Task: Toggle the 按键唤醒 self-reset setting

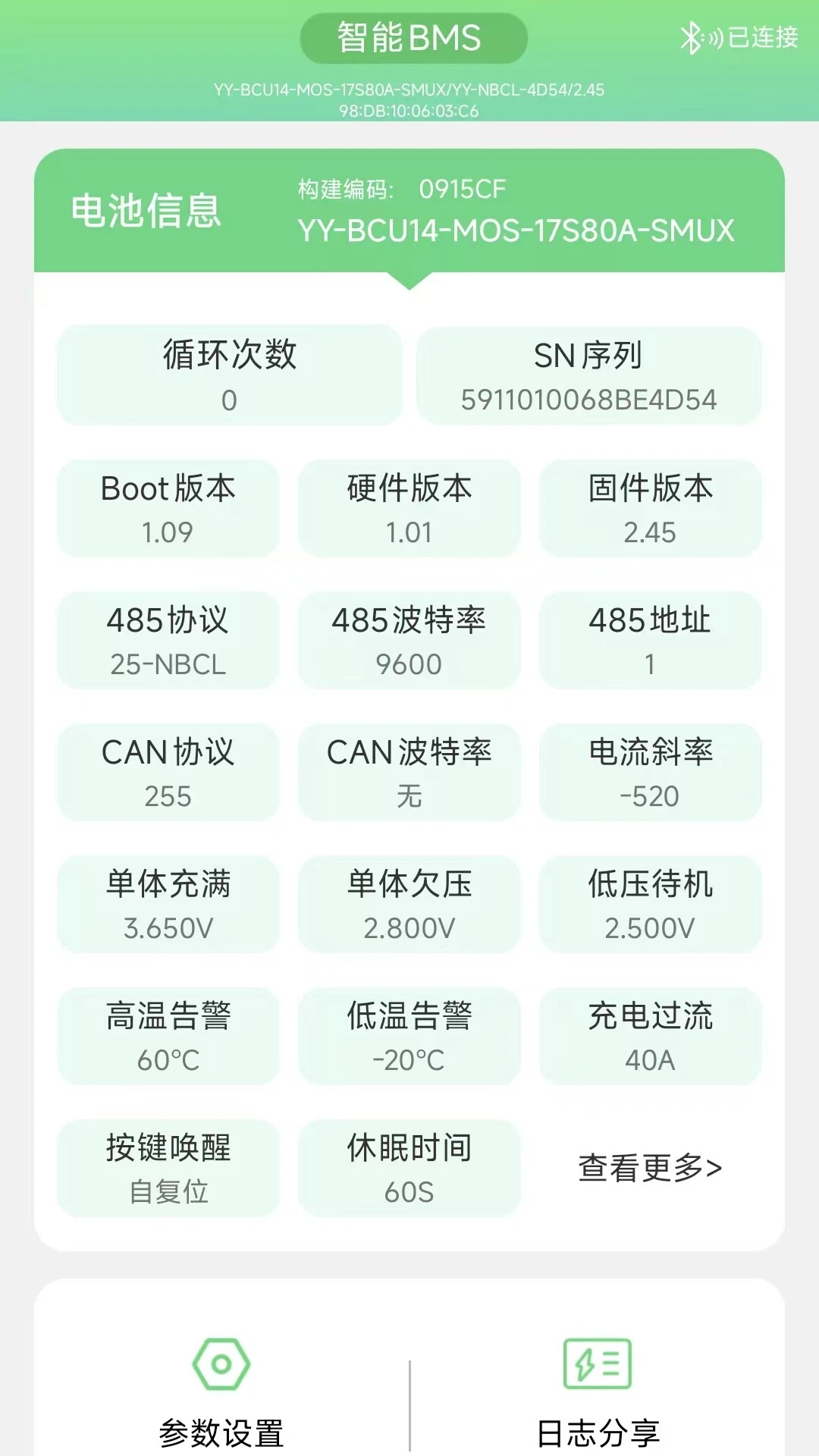Action: coord(168,1169)
